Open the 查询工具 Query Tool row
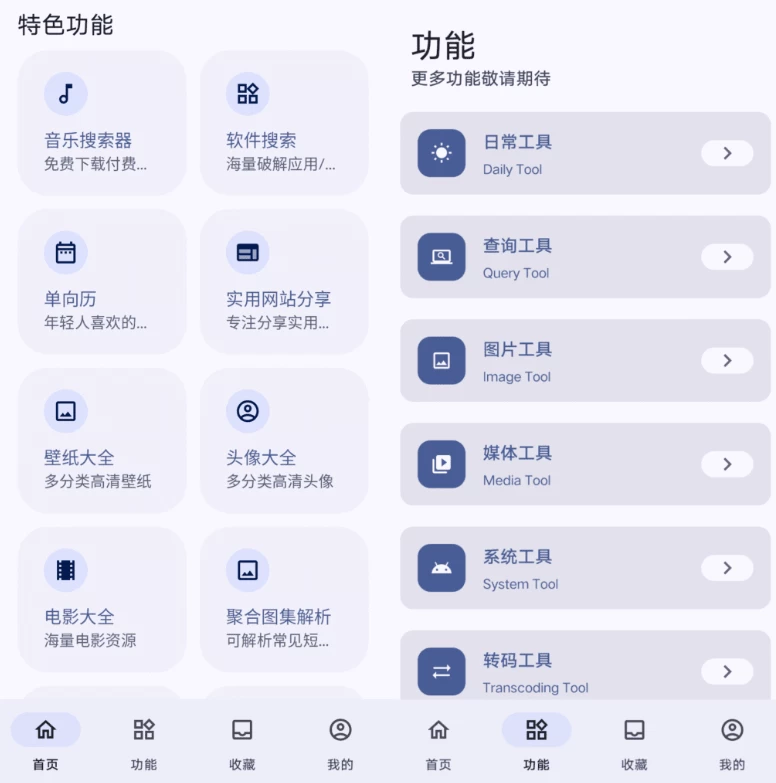 pyautogui.click(x=585, y=257)
